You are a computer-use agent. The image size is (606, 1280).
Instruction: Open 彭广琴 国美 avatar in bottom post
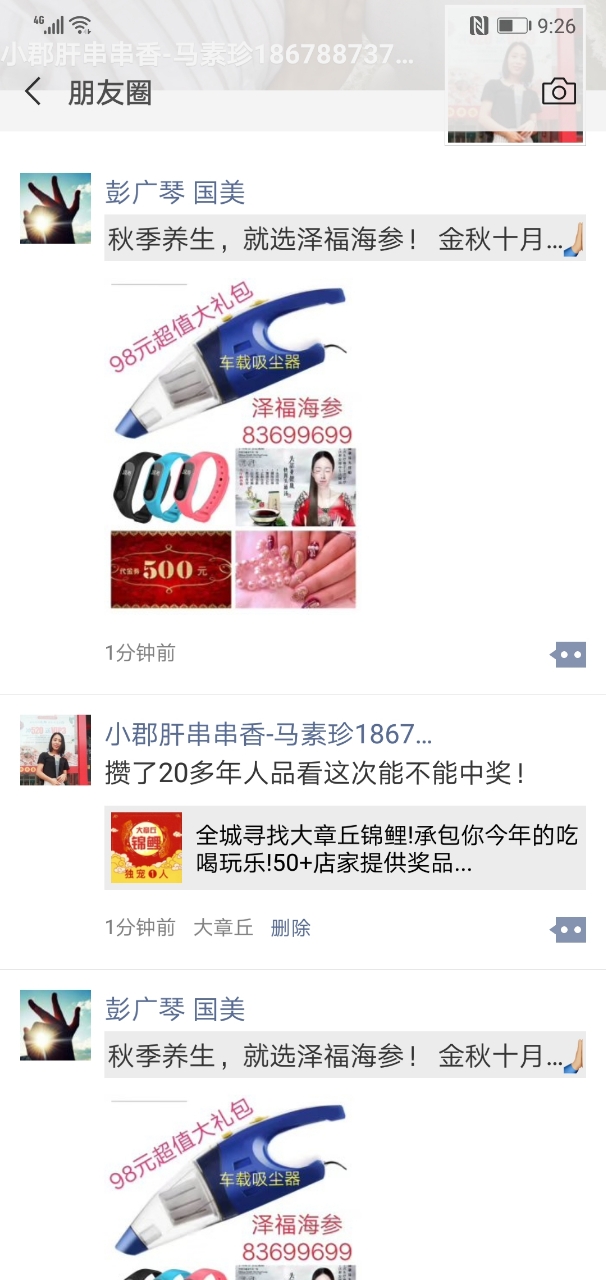coord(55,1025)
